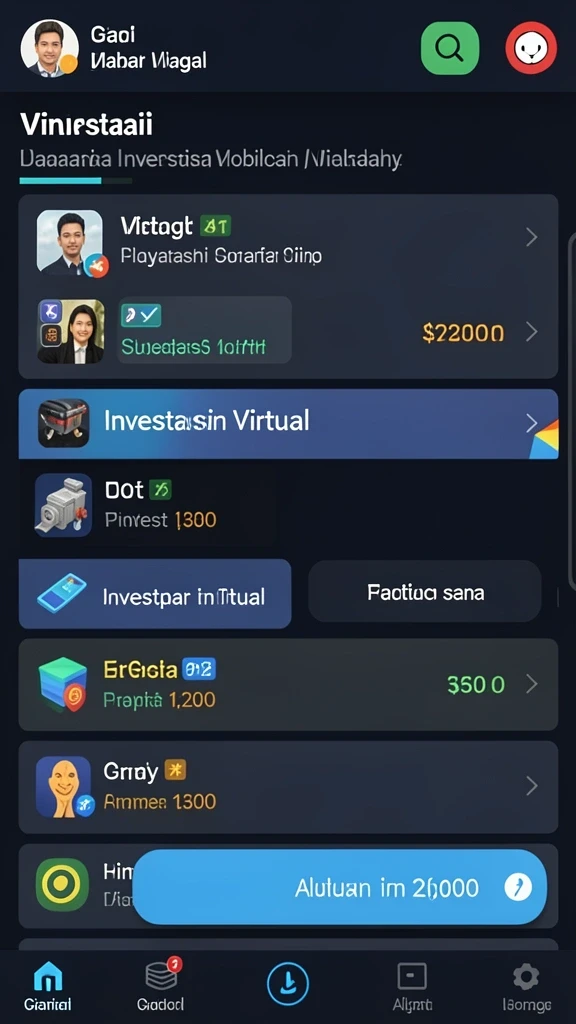Open the red icon in the header
Viewport: 576px width, 1024px height.
click(x=531, y=48)
